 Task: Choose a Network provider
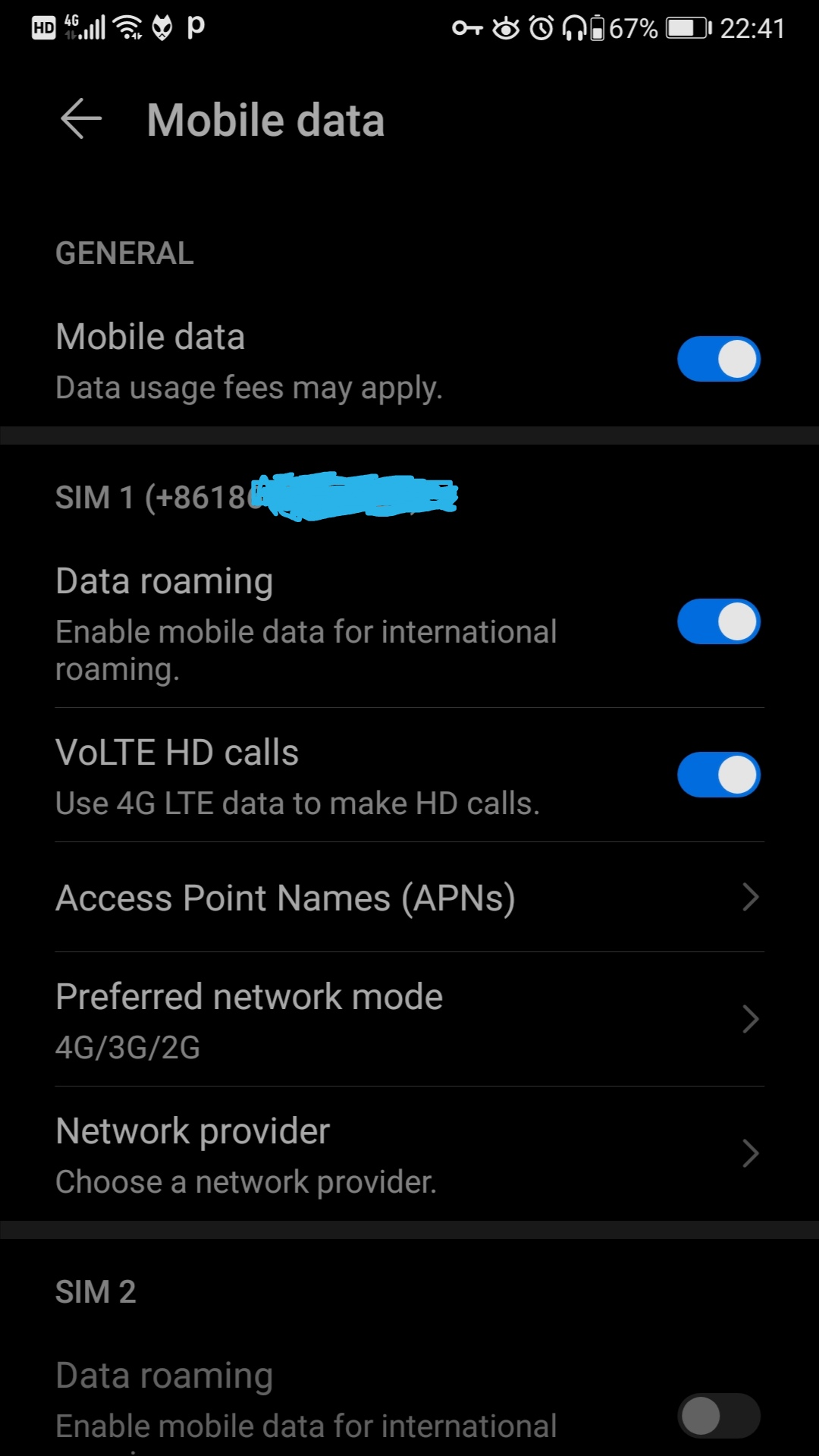pos(409,1153)
